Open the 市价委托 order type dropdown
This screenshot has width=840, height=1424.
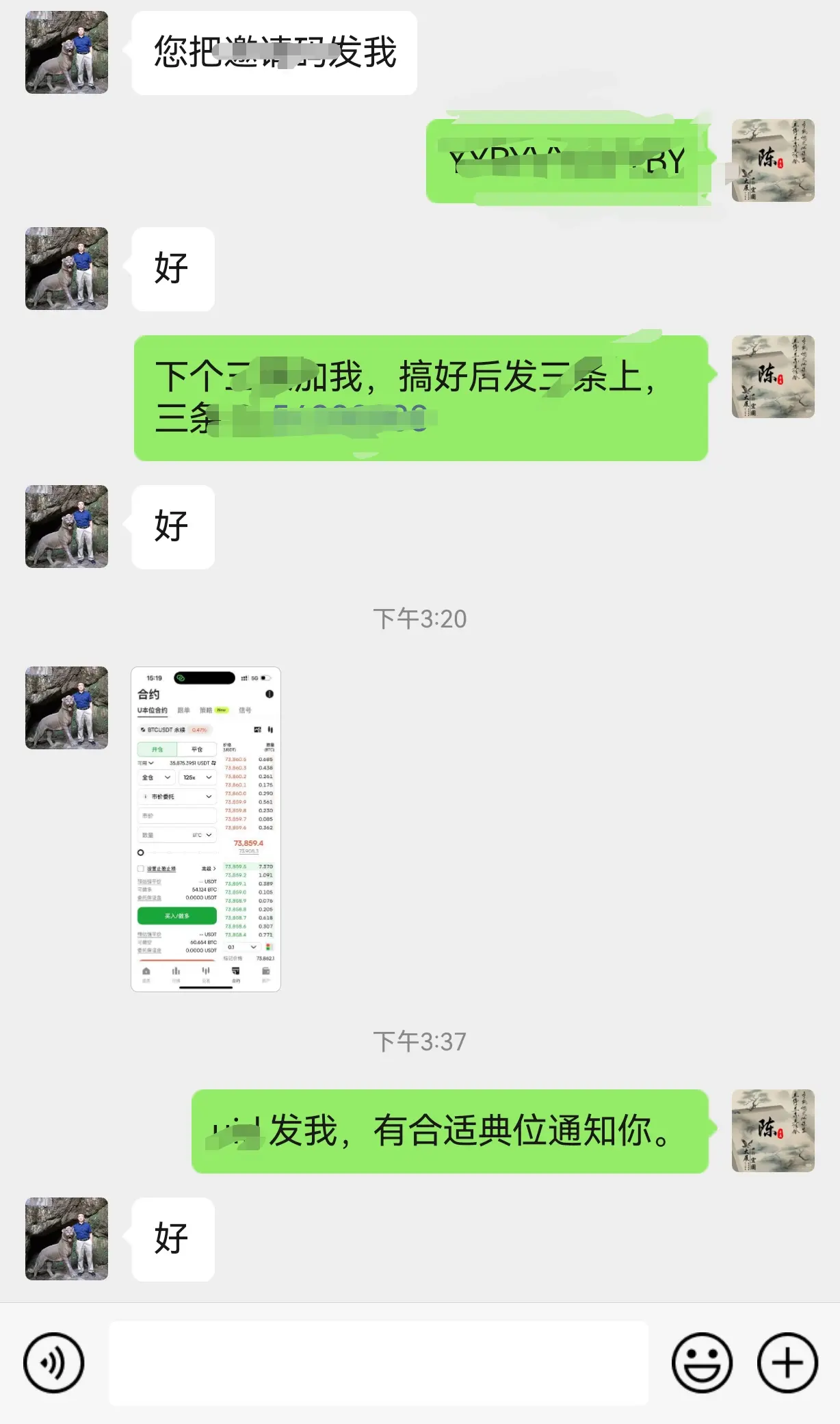[176, 797]
